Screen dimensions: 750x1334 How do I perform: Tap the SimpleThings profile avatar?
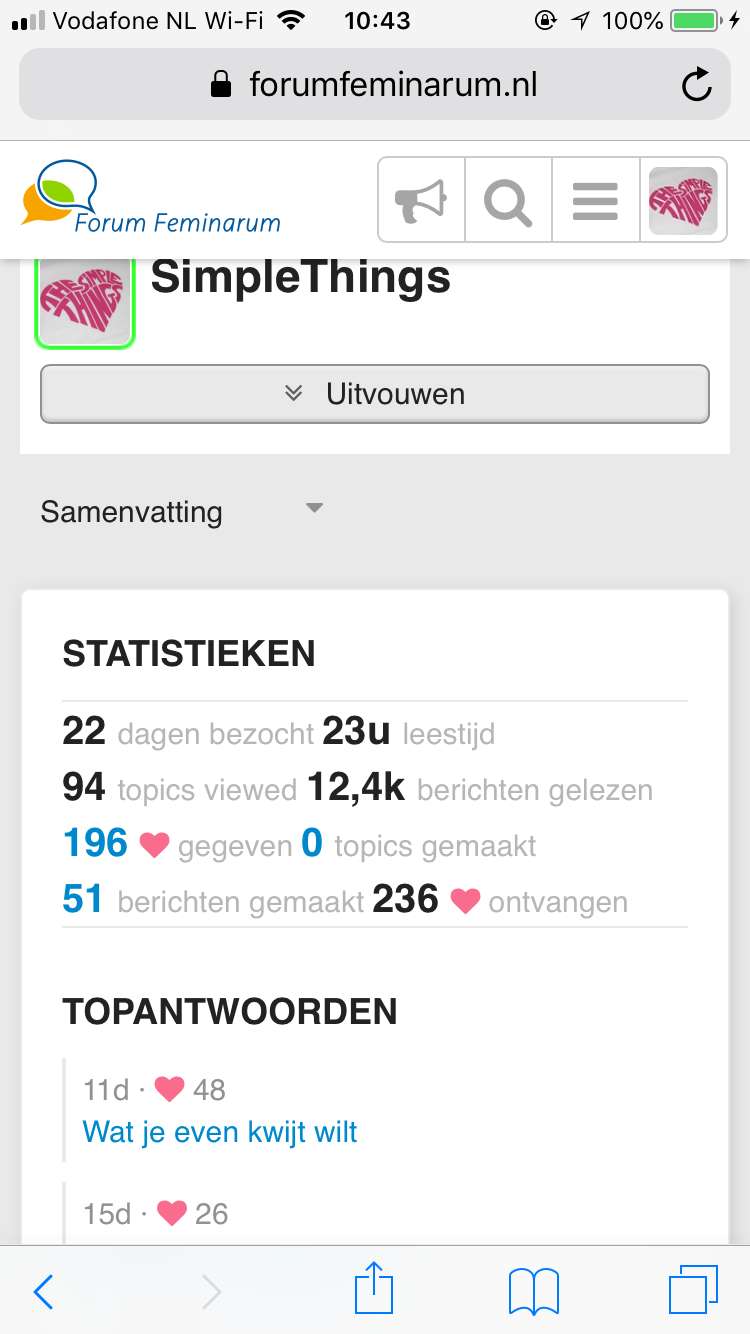85,297
